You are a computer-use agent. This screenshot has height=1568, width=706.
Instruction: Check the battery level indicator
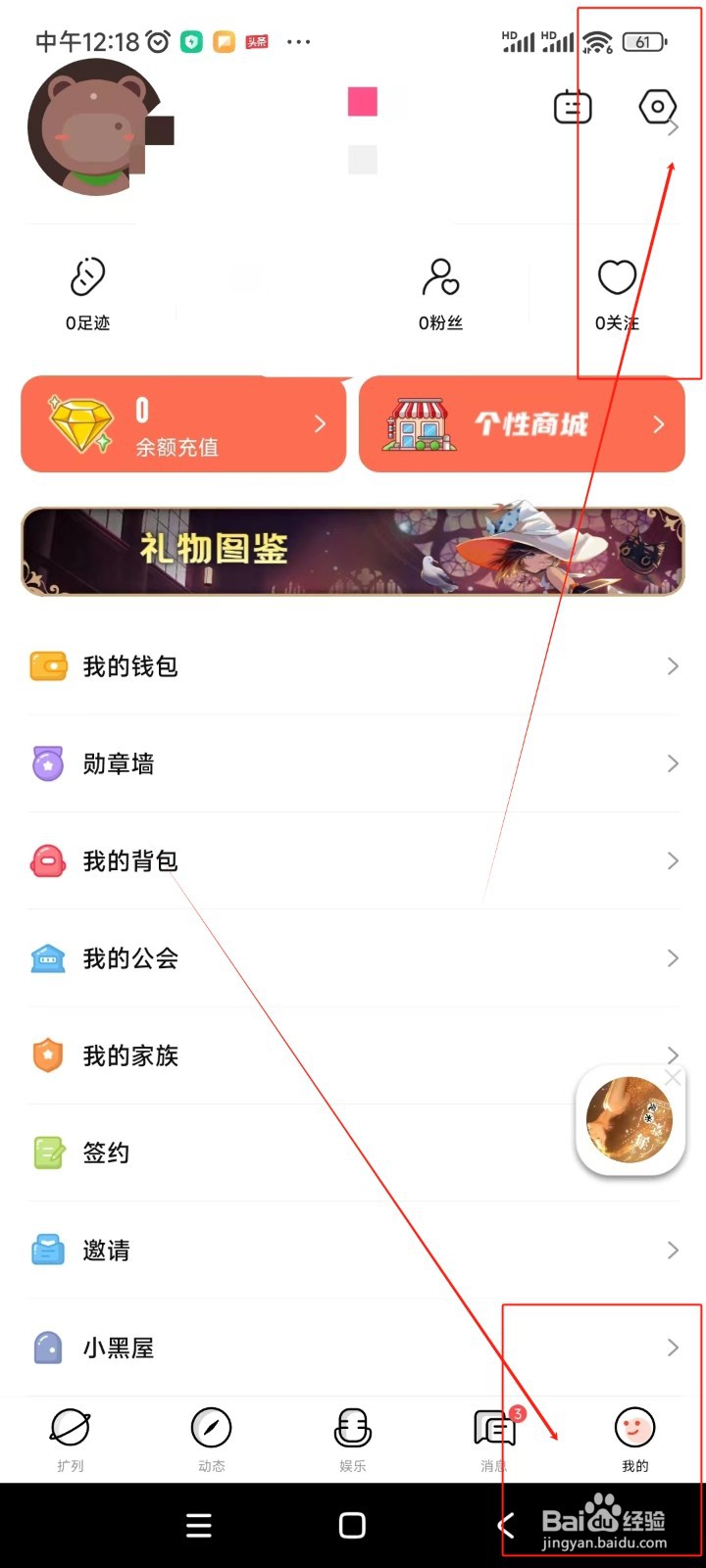point(644,41)
